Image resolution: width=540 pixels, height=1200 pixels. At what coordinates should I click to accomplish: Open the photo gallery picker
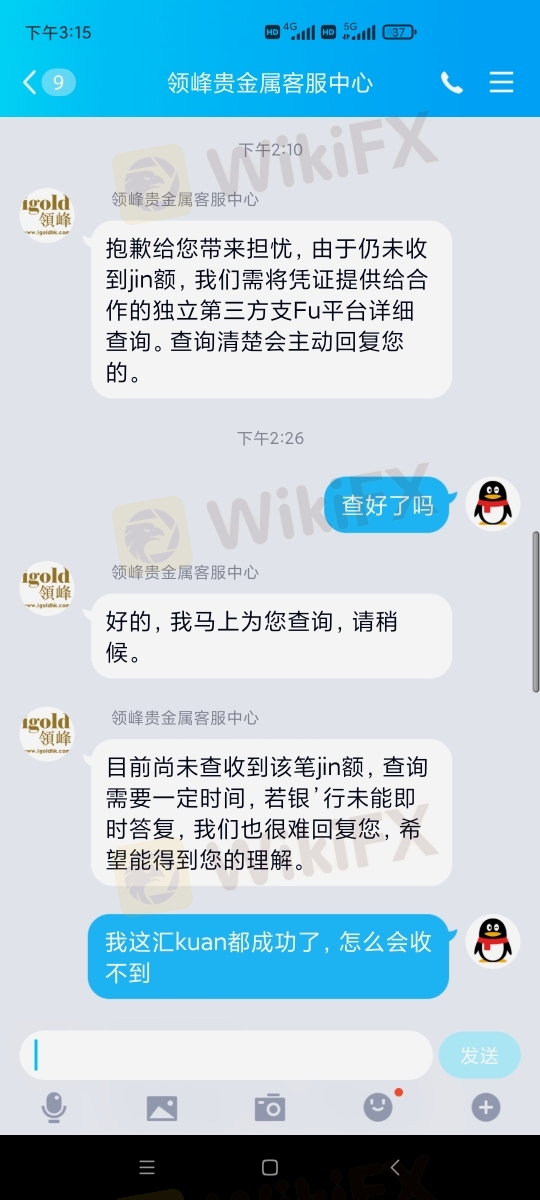coord(162,1107)
